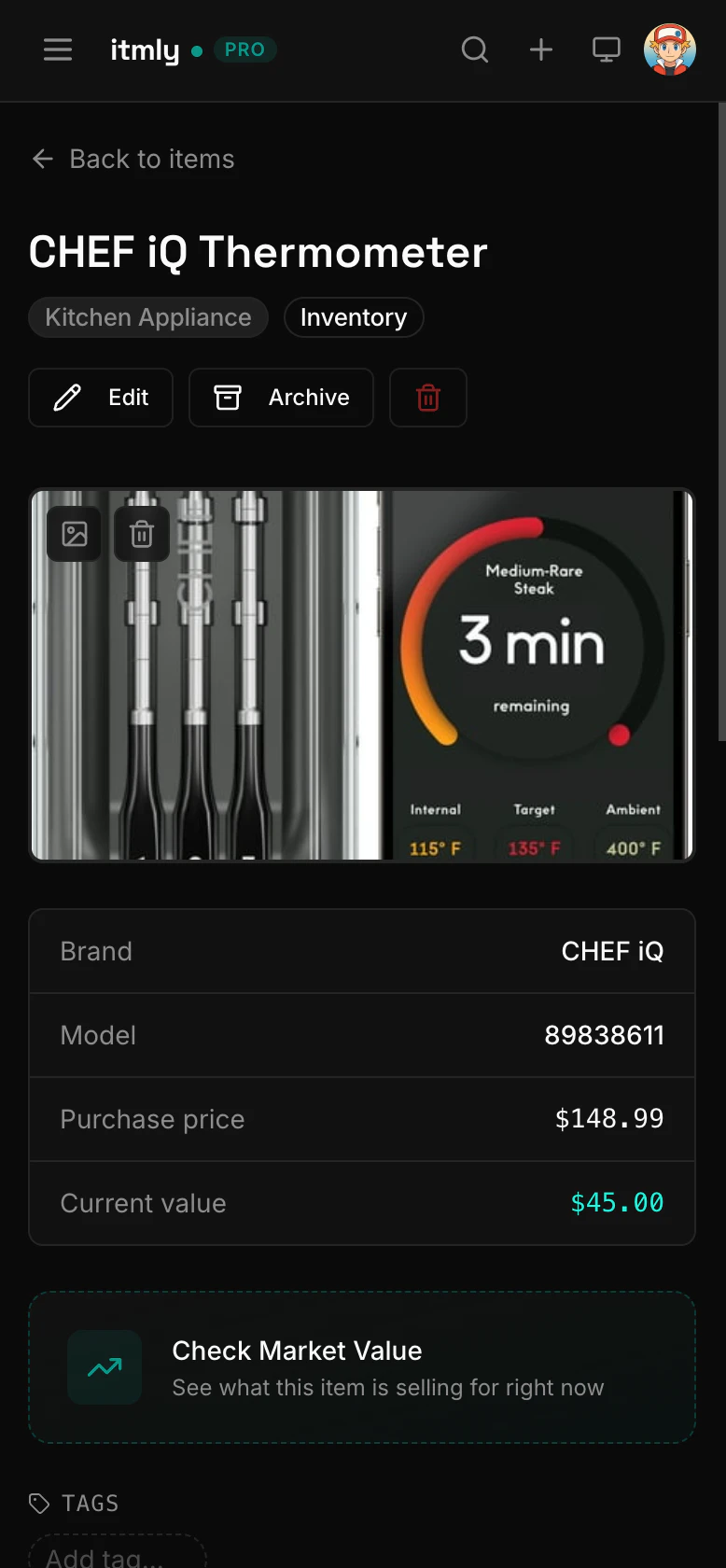Go back to items

(133, 159)
